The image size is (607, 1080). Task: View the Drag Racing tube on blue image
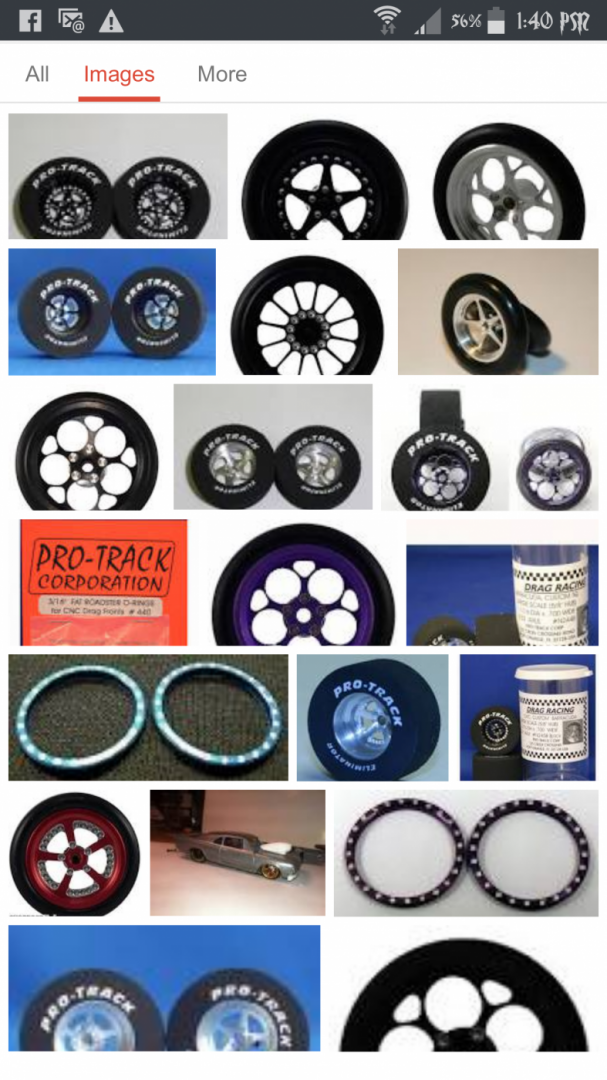[x=502, y=581]
